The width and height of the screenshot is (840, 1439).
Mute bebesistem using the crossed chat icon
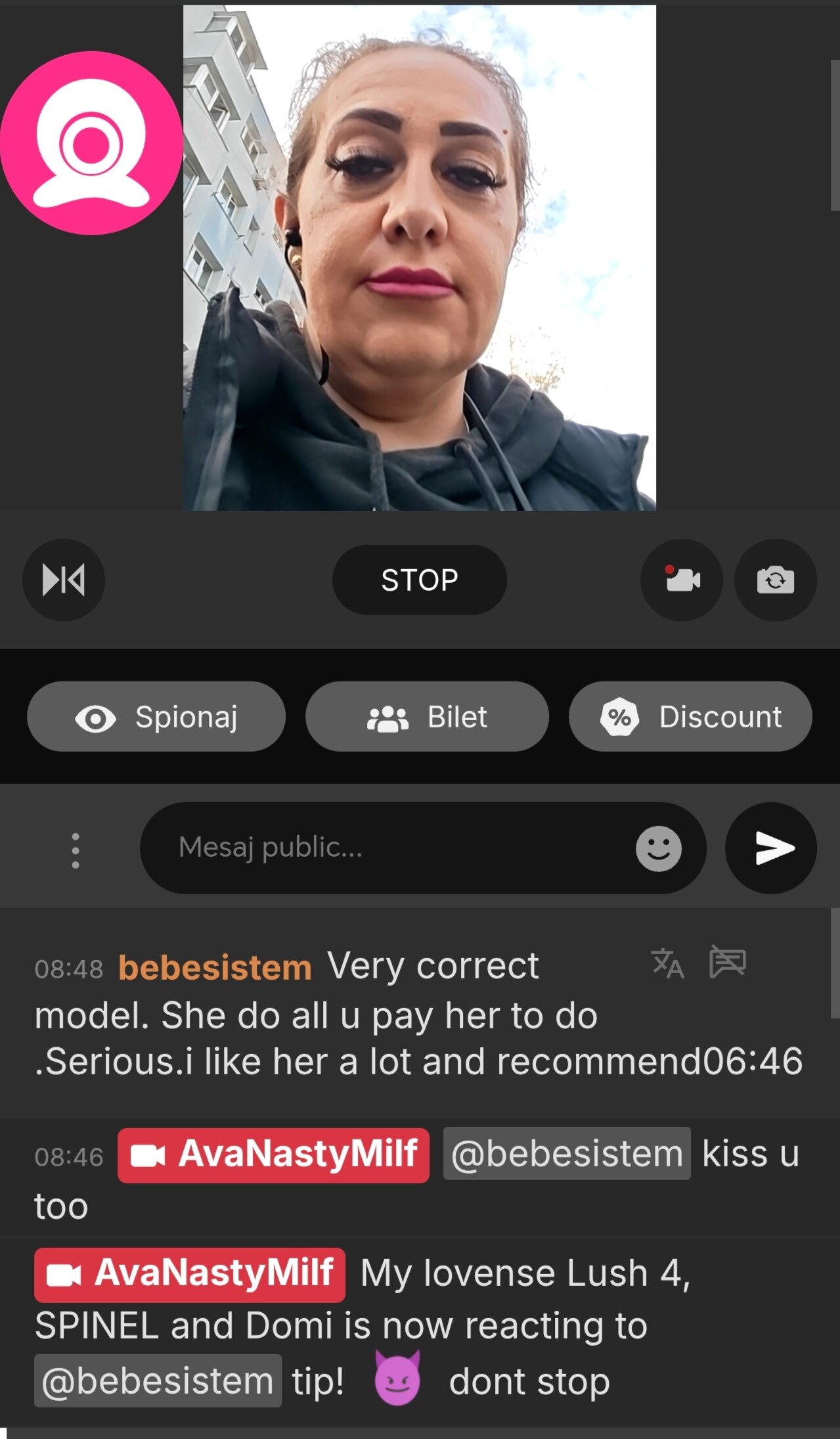pyautogui.click(x=727, y=963)
